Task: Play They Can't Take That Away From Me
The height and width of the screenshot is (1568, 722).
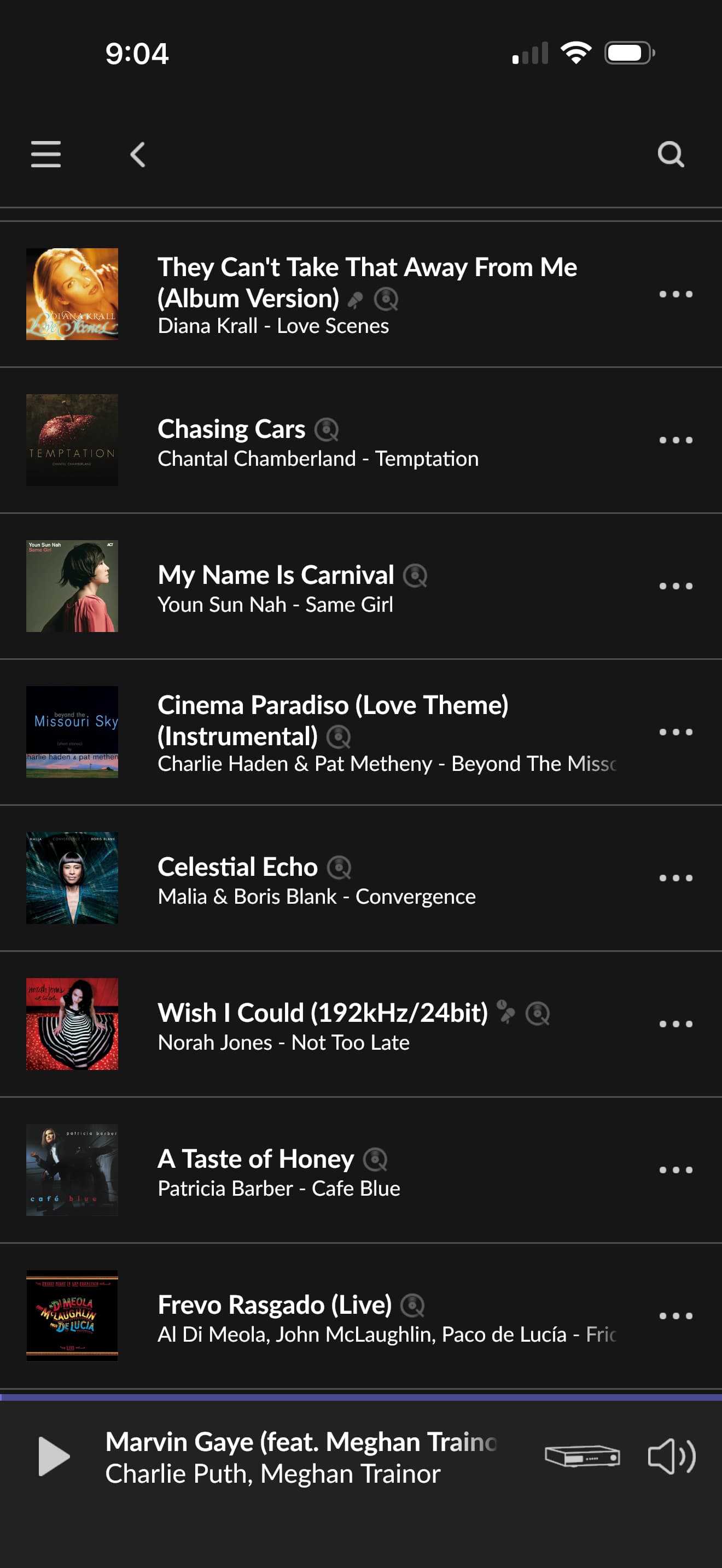Action: point(366,283)
